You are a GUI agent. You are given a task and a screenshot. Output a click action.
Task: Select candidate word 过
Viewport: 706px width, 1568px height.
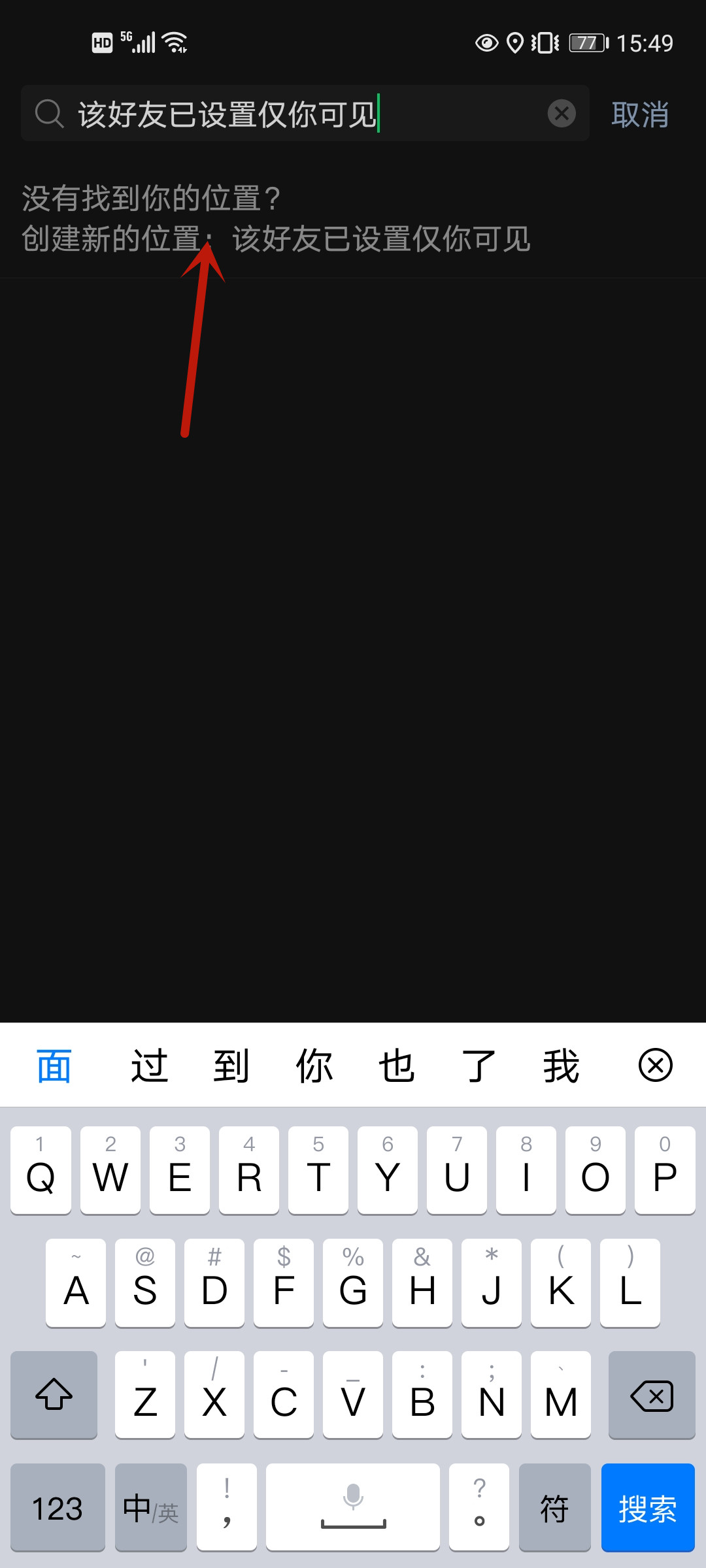[149, 1066]
